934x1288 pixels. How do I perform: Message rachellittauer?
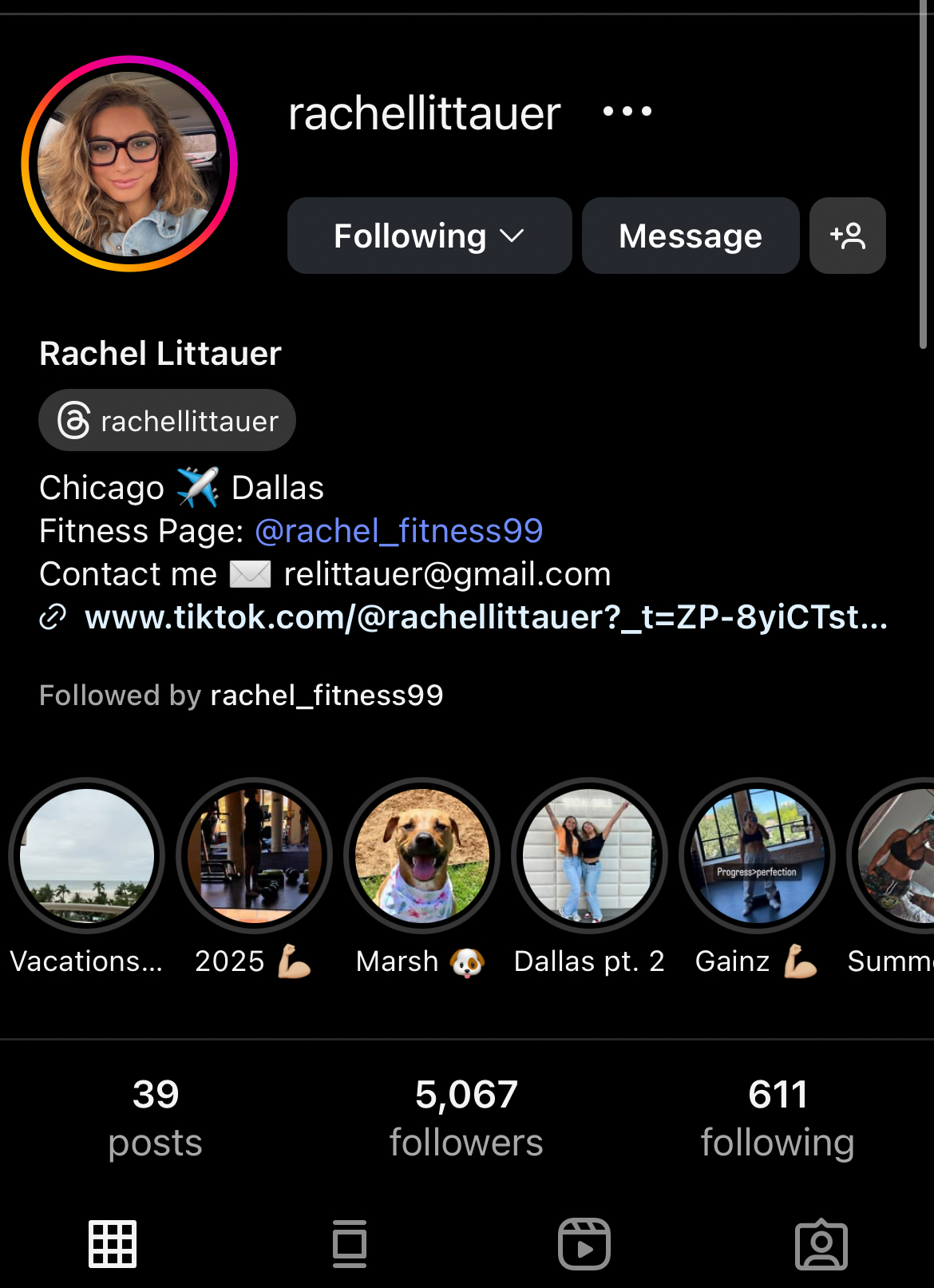point(691,236)
